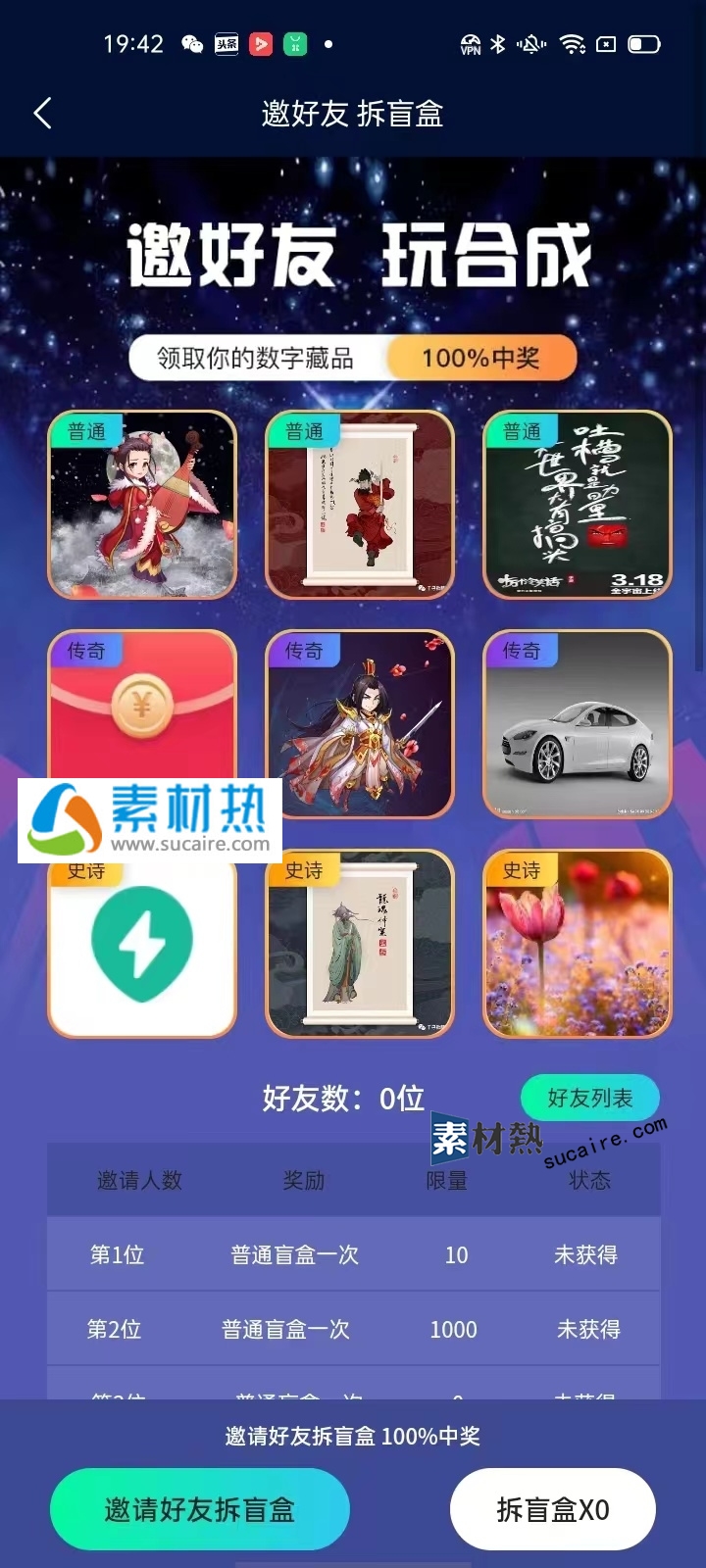Image resolution: width=706 pixels, height=1568 pixels.
Task: Open the 普通 pipa girl collectible
Action: pyautogui.click(x=142, y=505)
